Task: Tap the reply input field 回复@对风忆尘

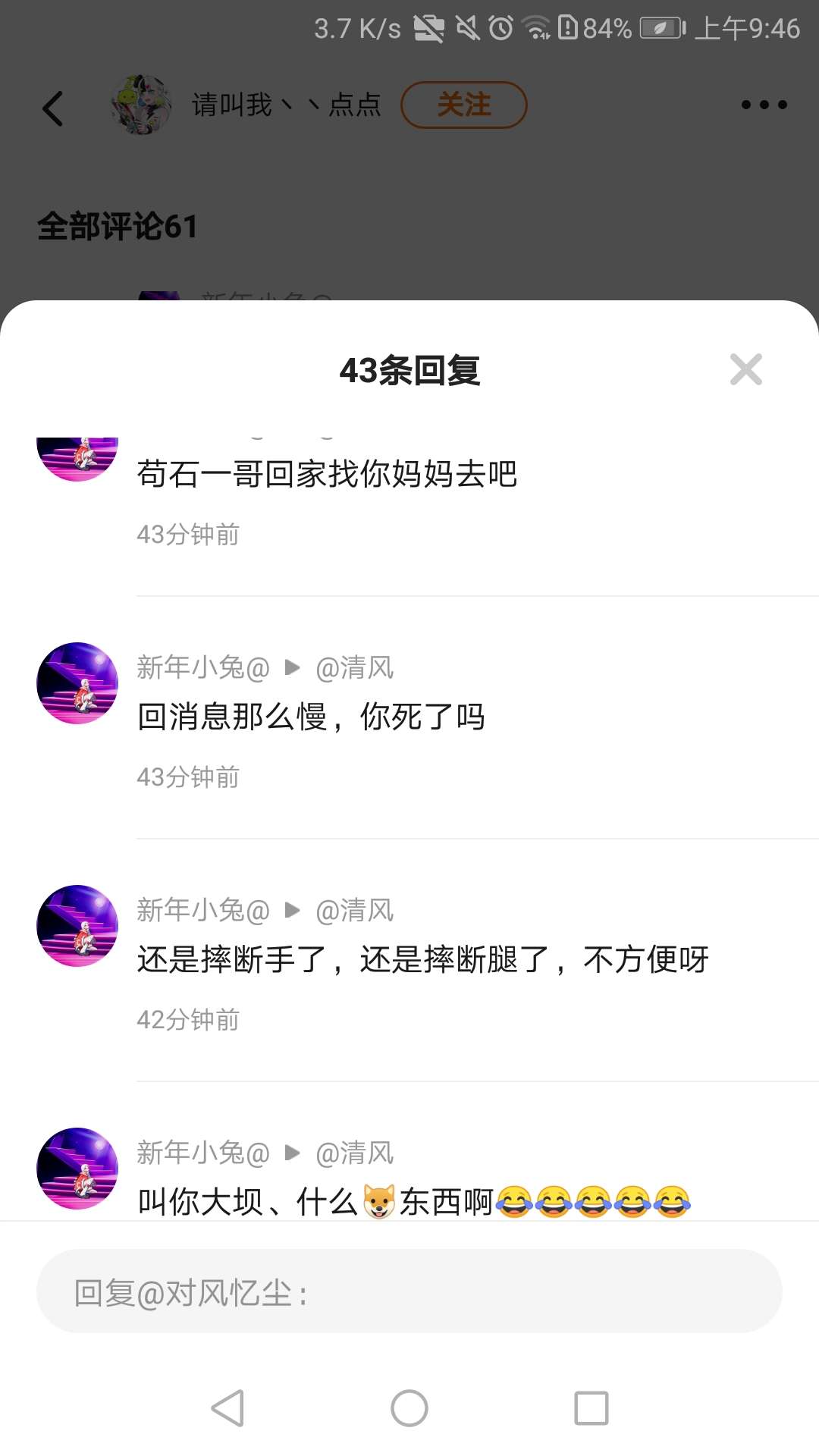Action: 409,1291
